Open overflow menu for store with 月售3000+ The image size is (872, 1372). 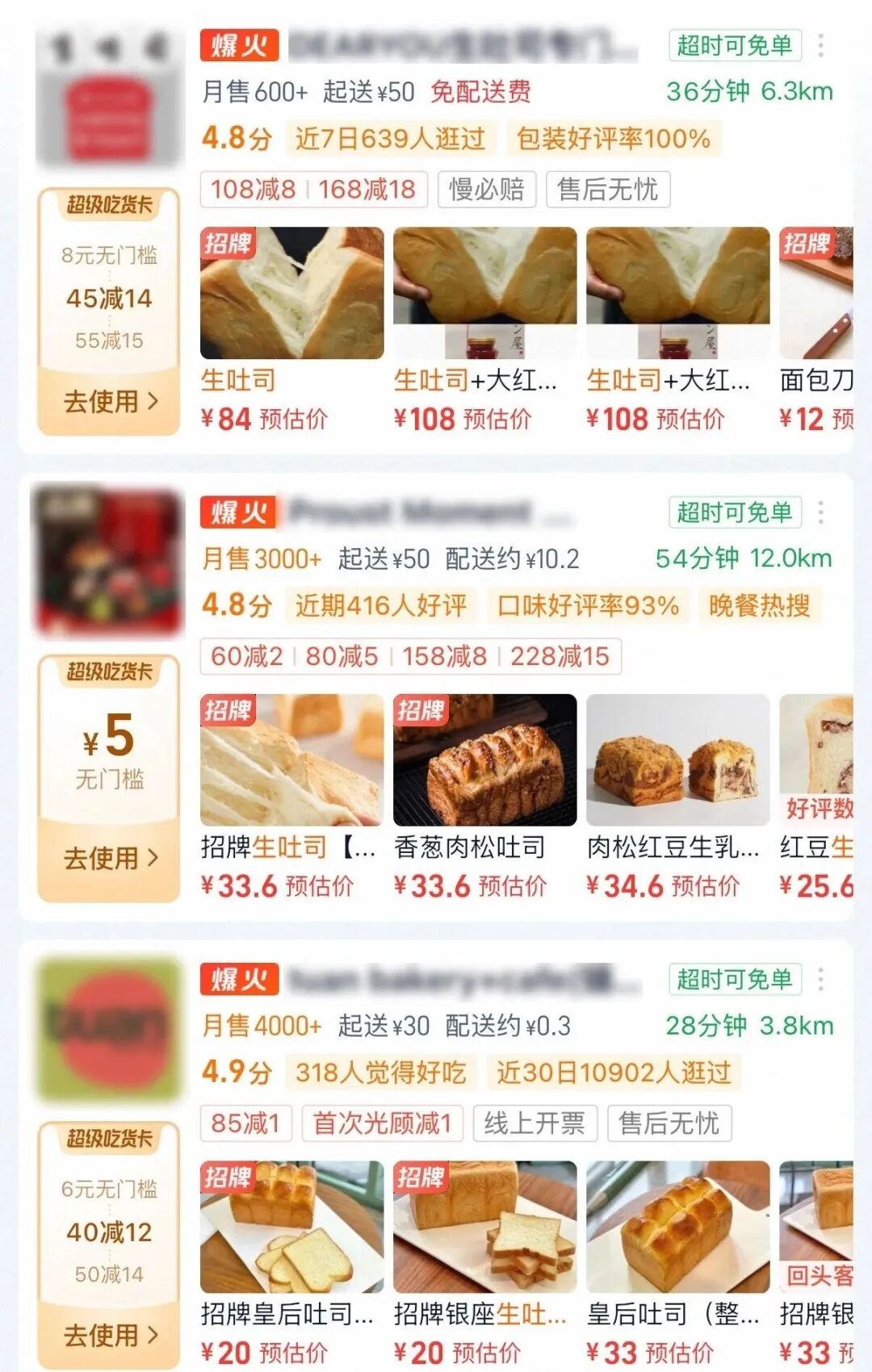821,512
